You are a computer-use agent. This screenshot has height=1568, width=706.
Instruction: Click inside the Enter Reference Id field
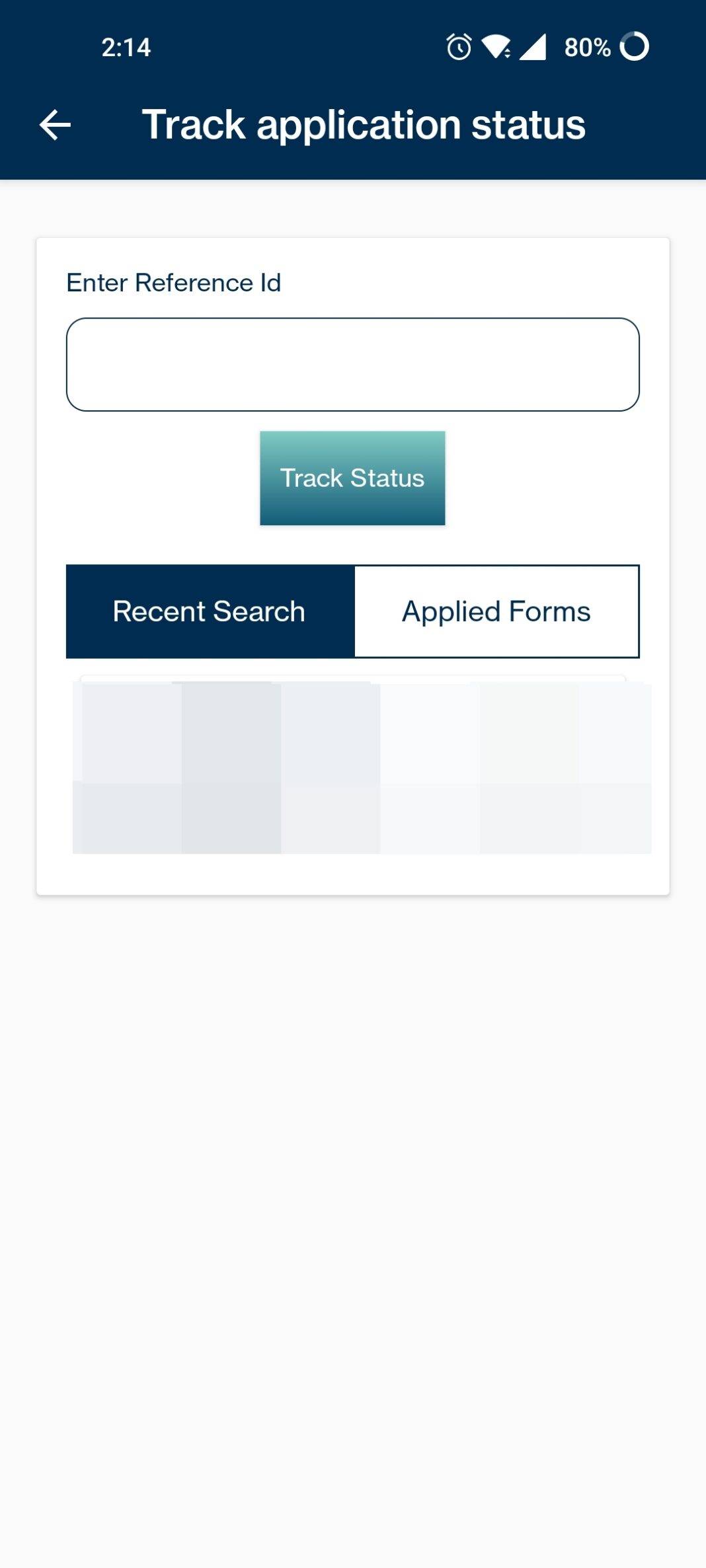[352, 364]
